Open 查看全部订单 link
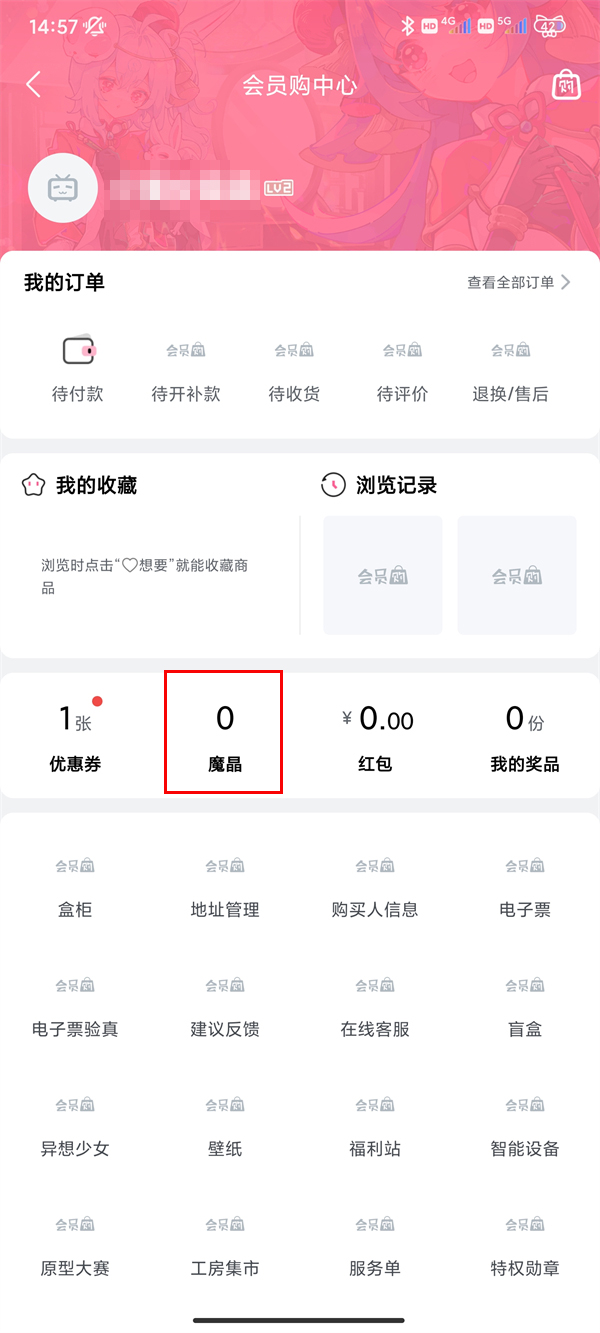600x1333 pixels. point(518,282)
